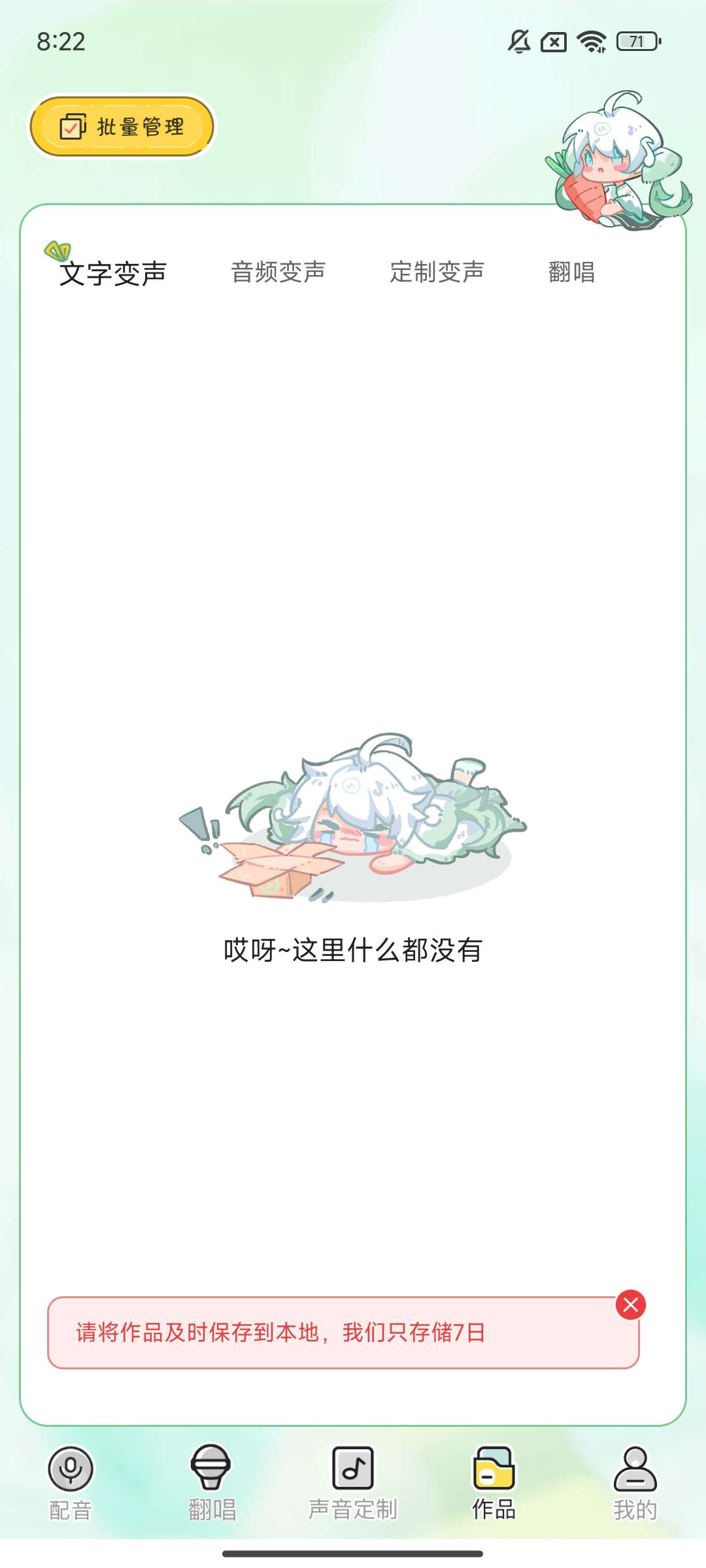Screen dimensions: 706x1568
Task: Select the 文字变声 tab
Action: coord(112,273)
